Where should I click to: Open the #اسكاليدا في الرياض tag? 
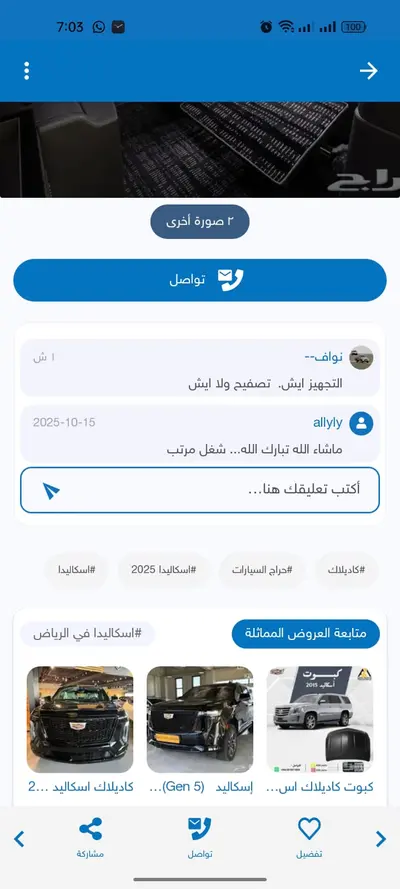[87, 634]
